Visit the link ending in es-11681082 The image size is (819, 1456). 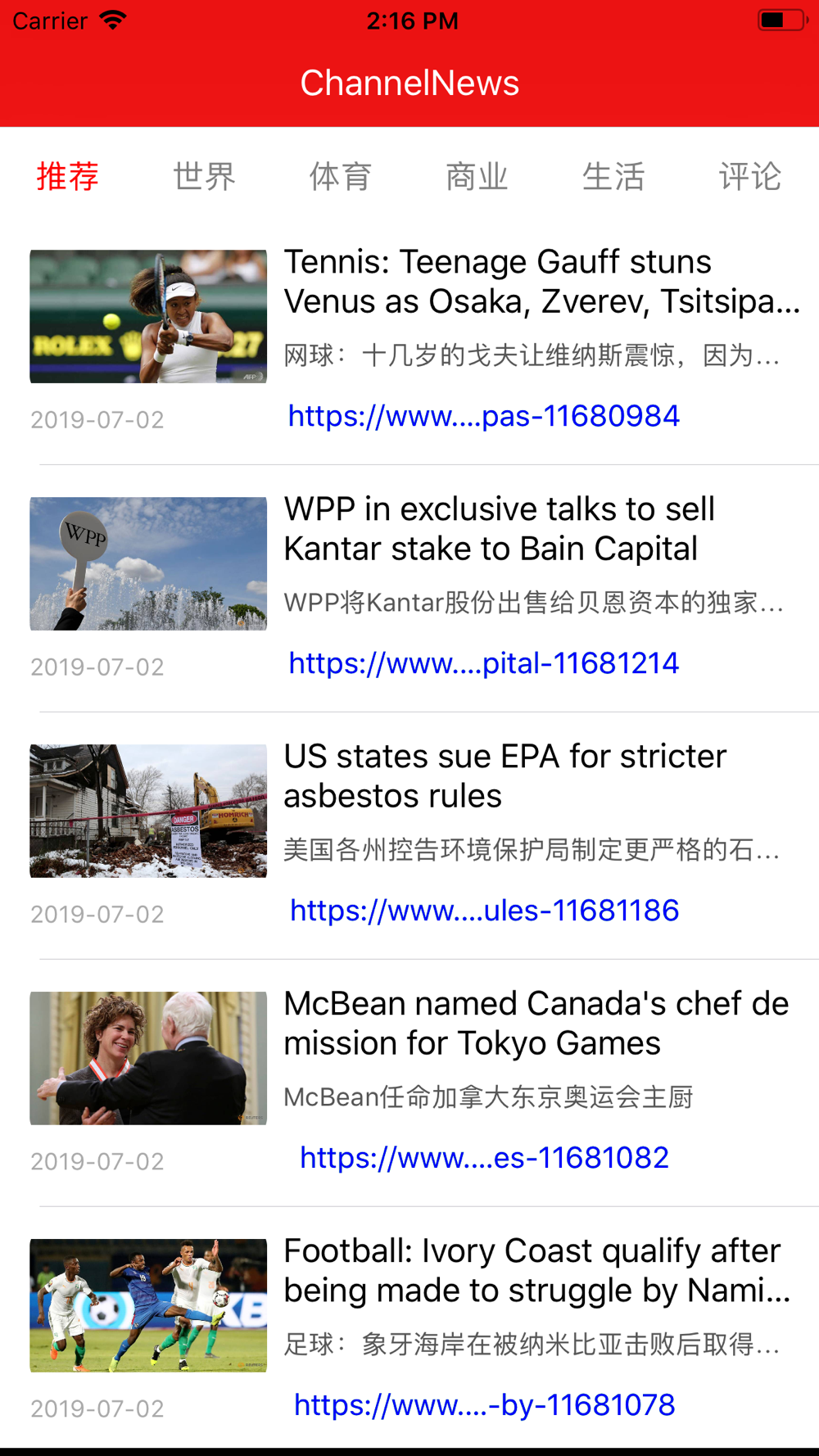coord(484,1158)
